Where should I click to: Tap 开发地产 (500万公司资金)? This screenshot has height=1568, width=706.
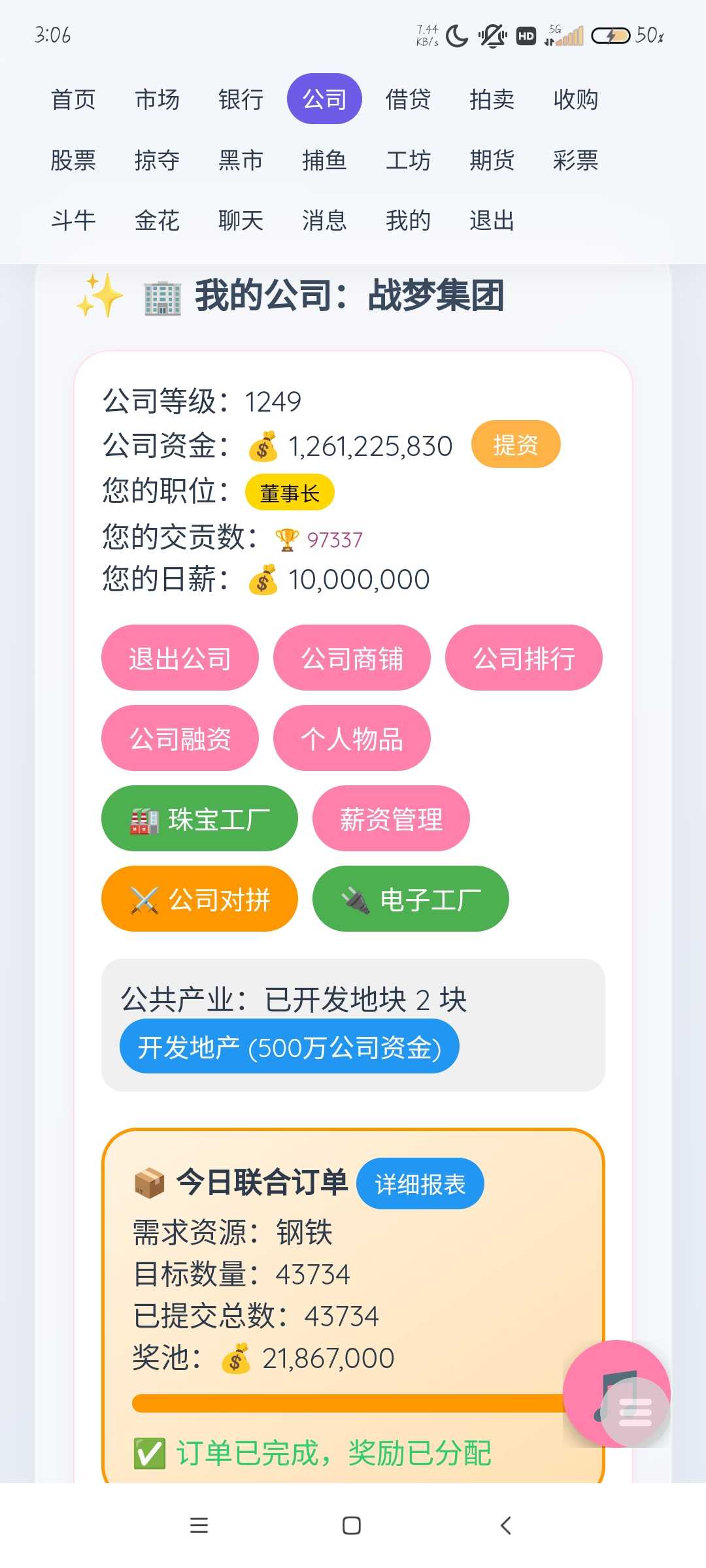point(289,1047)
